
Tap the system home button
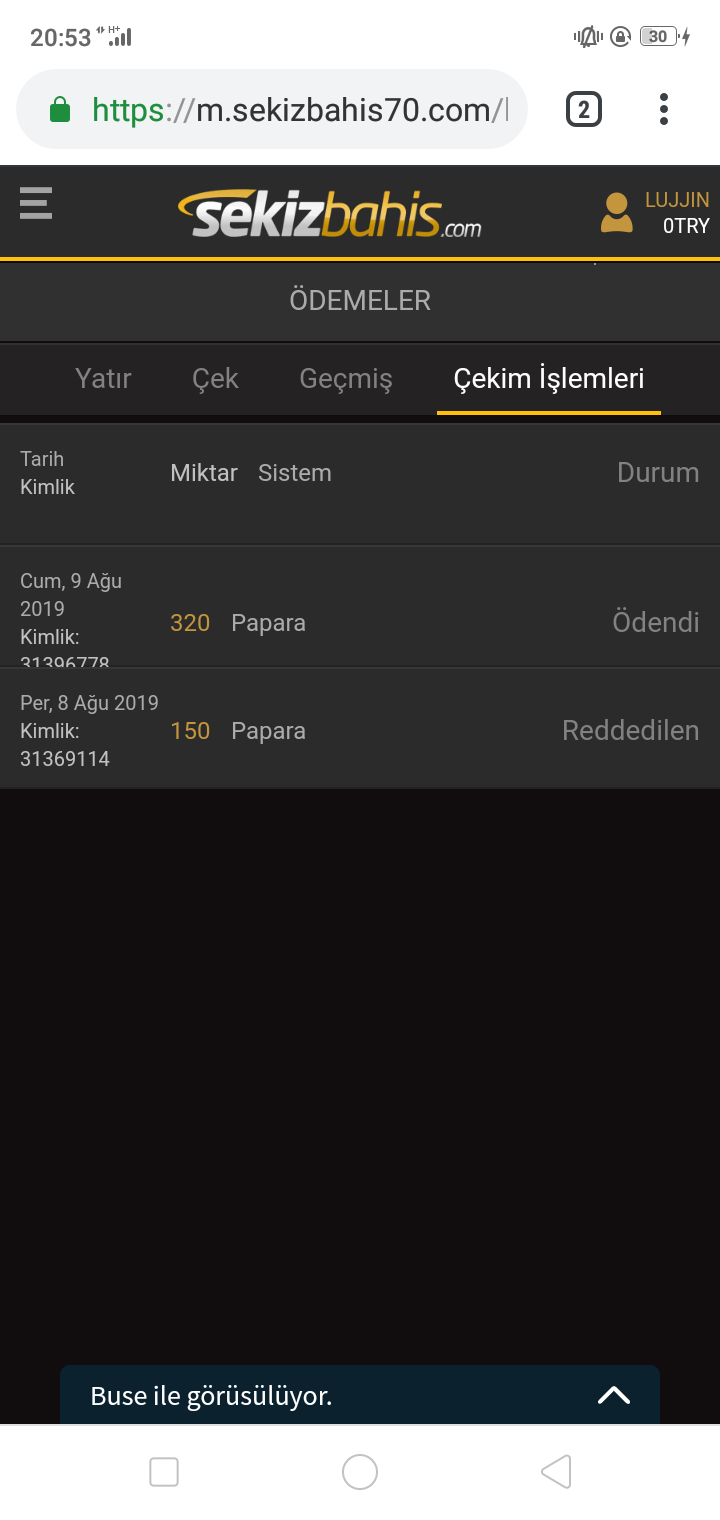360,1472
